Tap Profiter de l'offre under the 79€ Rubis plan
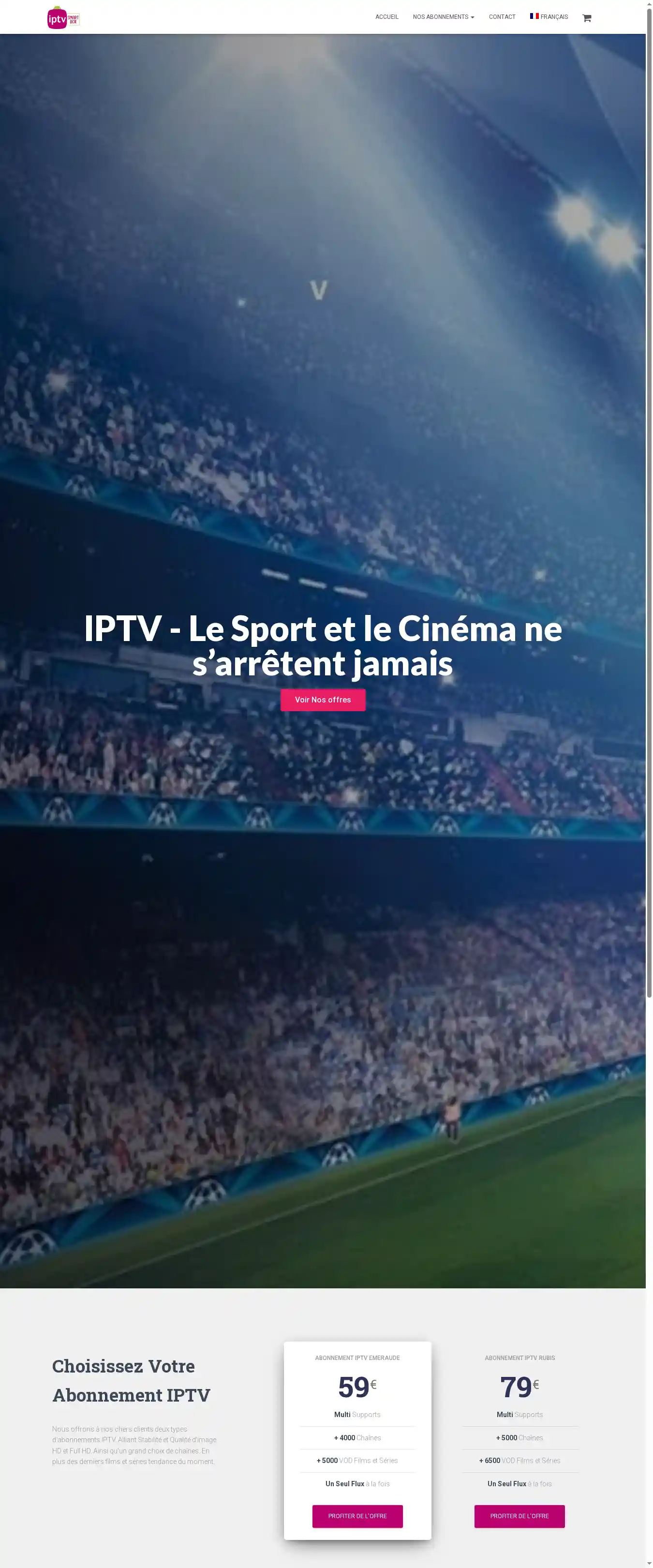653x1568 pixels. click(x=519, y=1516)
